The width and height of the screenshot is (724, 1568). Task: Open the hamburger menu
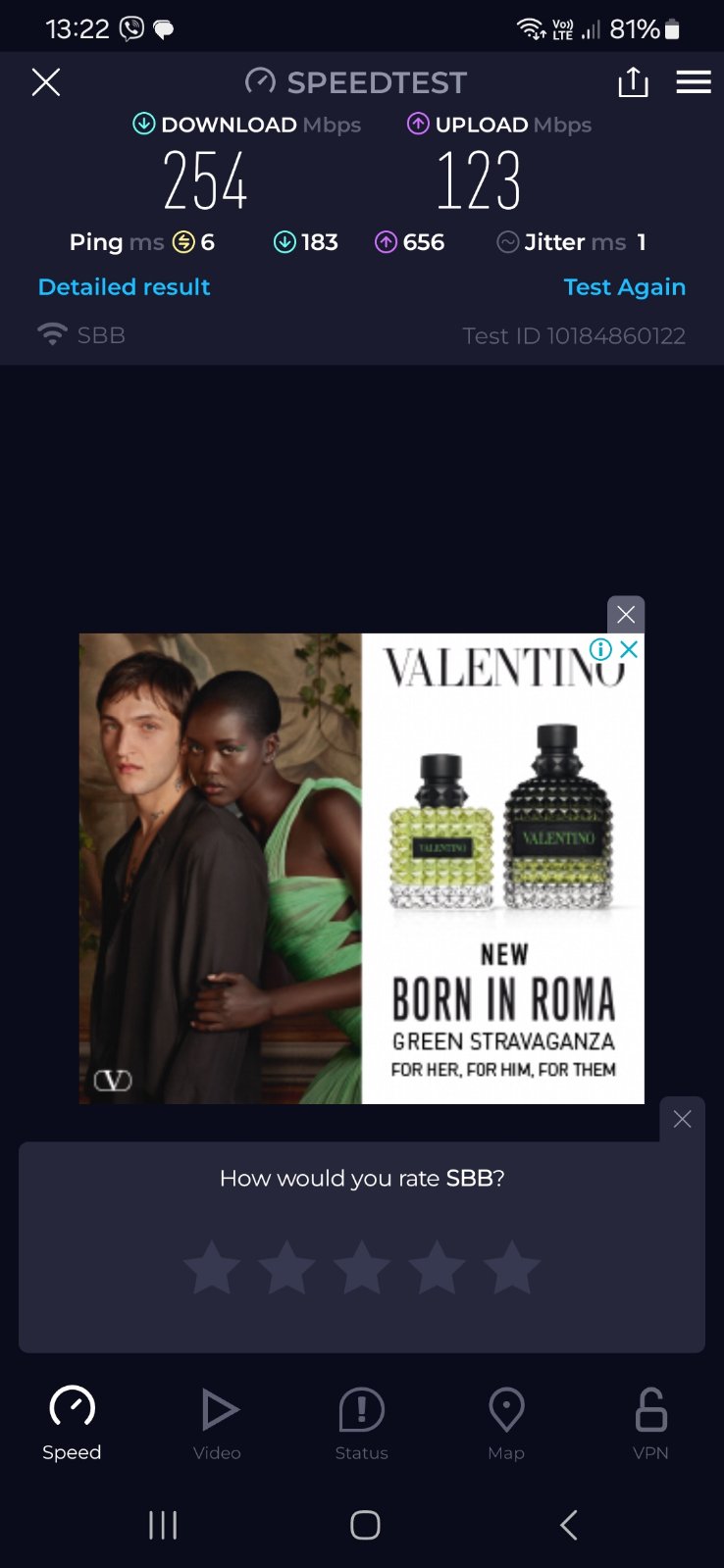coord(694,82)
